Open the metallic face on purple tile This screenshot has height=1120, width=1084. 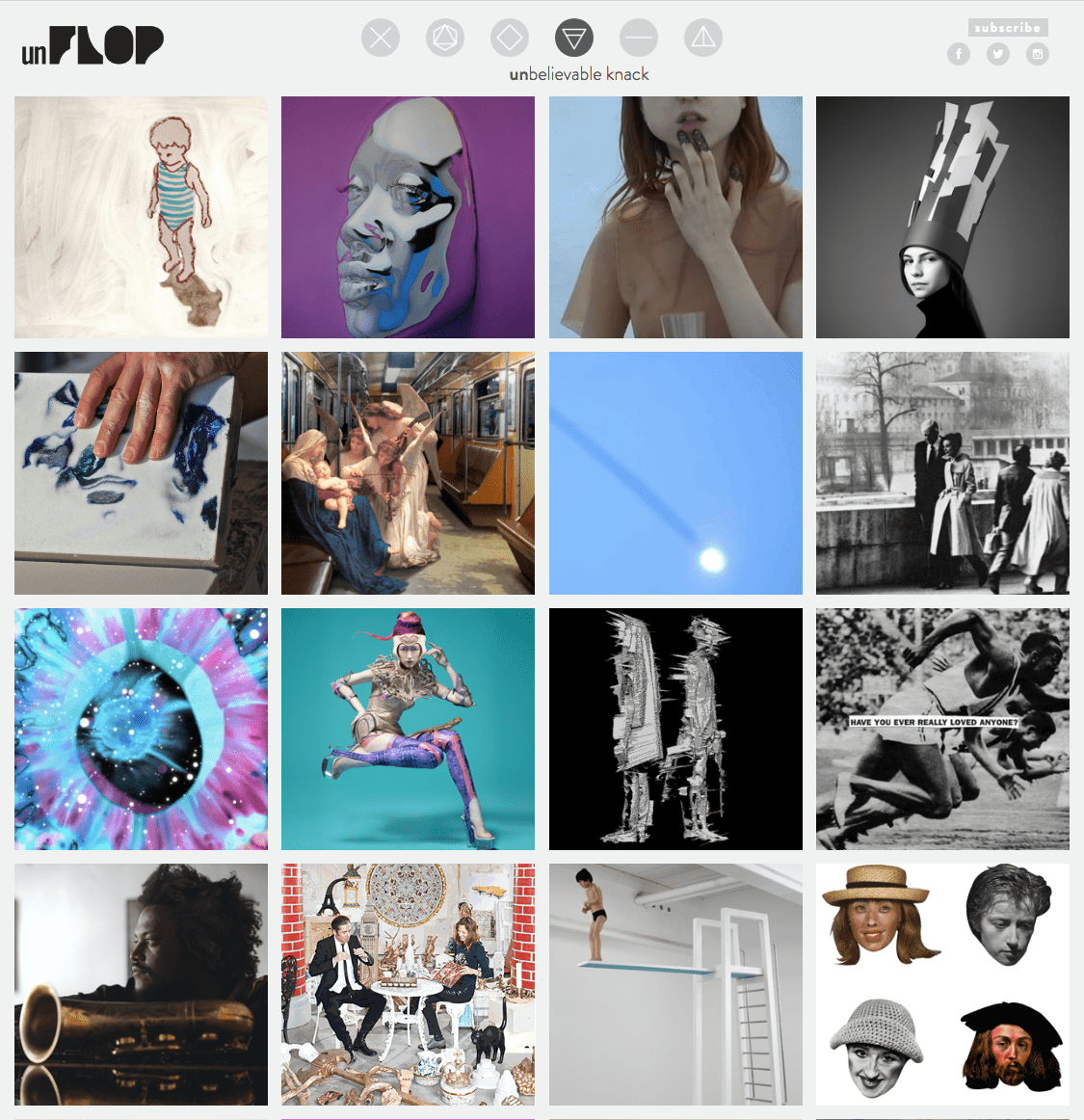[408, 217]
